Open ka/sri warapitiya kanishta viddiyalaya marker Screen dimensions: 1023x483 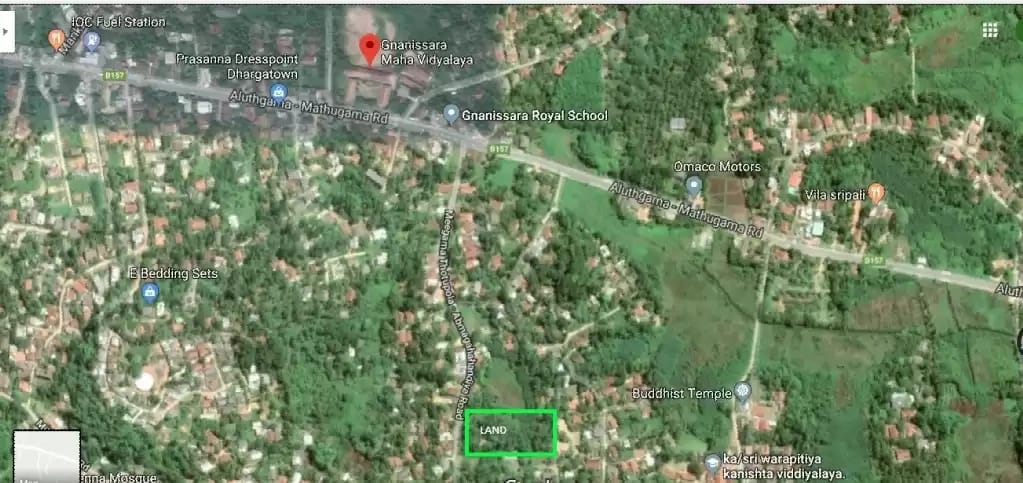(x=711, y=461)
